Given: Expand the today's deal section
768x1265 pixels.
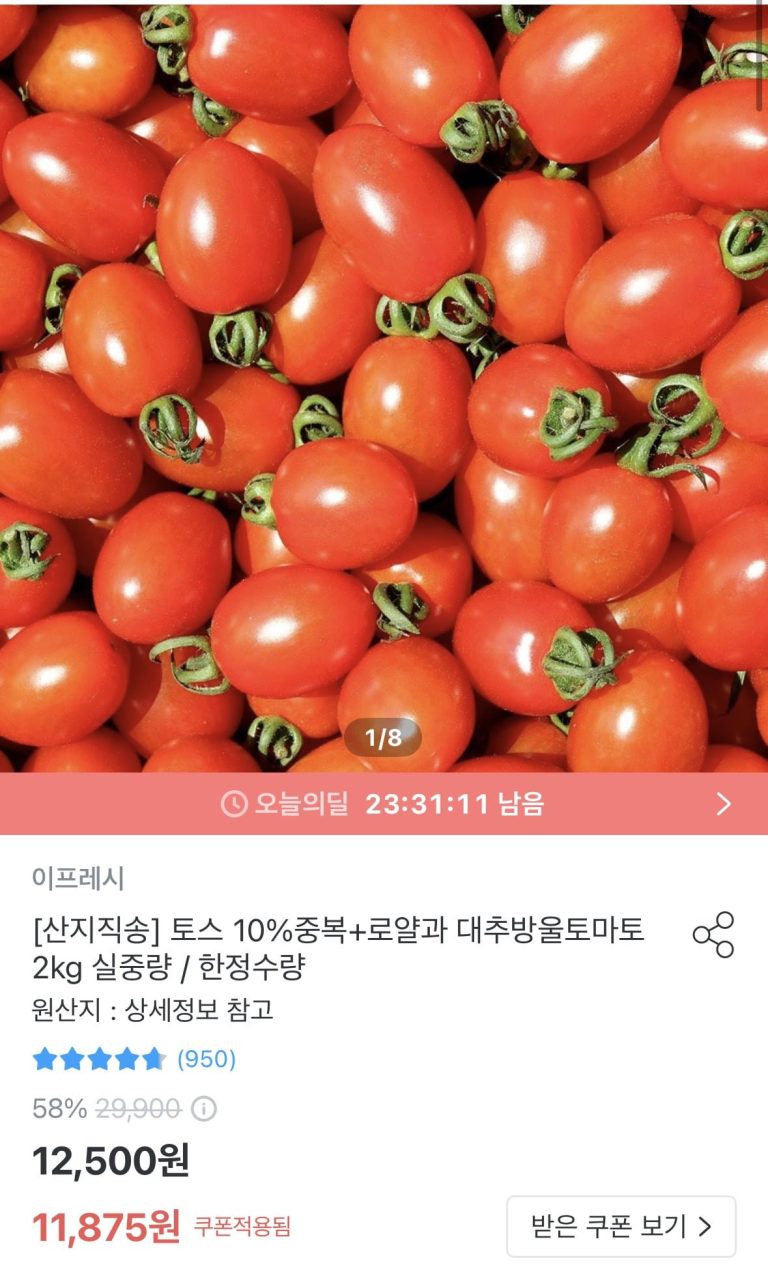Looking at the screenshot, I should pyautogui.click(x=384, y=802).
